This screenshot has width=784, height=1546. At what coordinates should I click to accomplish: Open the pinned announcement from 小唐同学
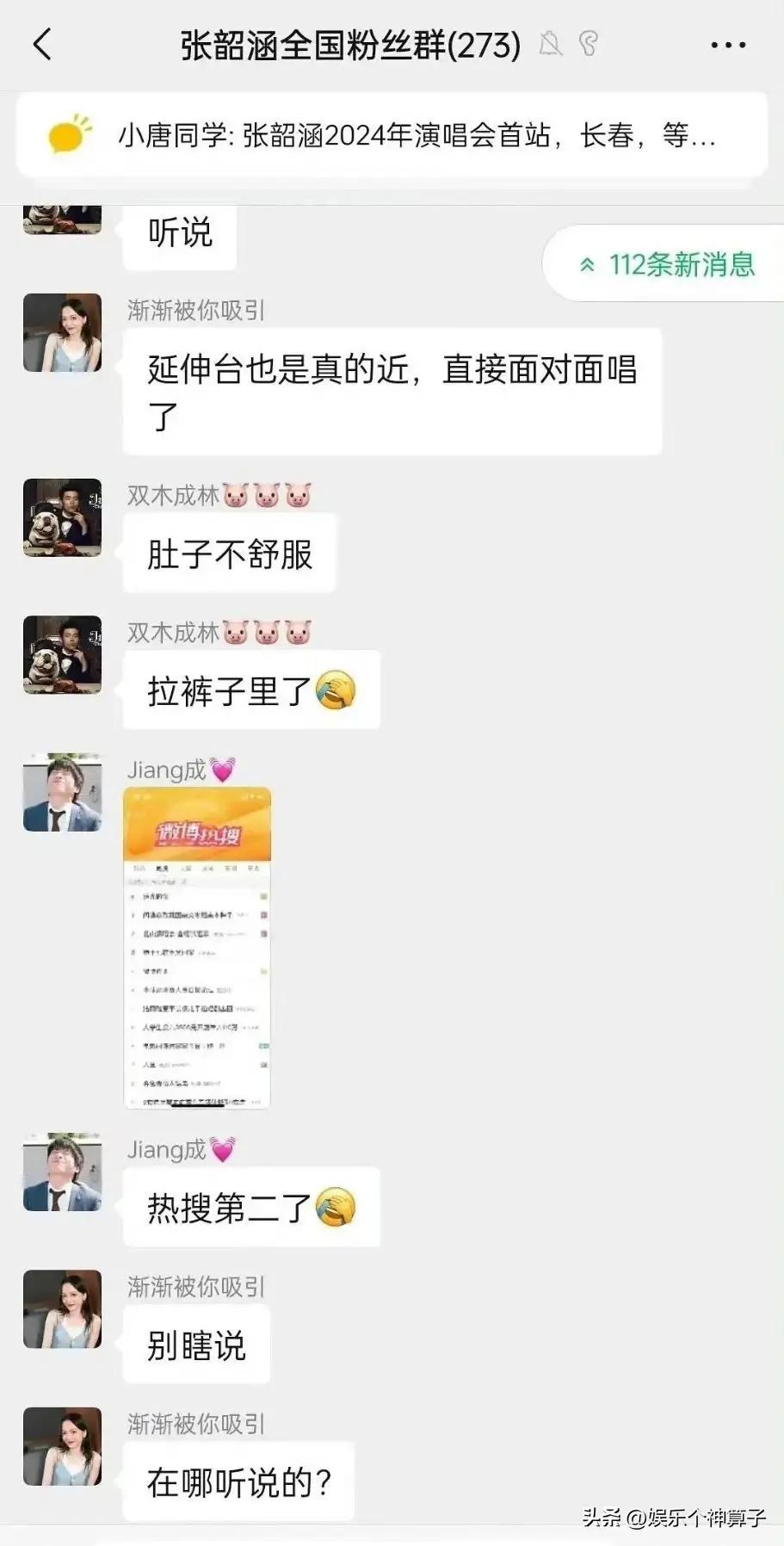(x=392, y=135)
